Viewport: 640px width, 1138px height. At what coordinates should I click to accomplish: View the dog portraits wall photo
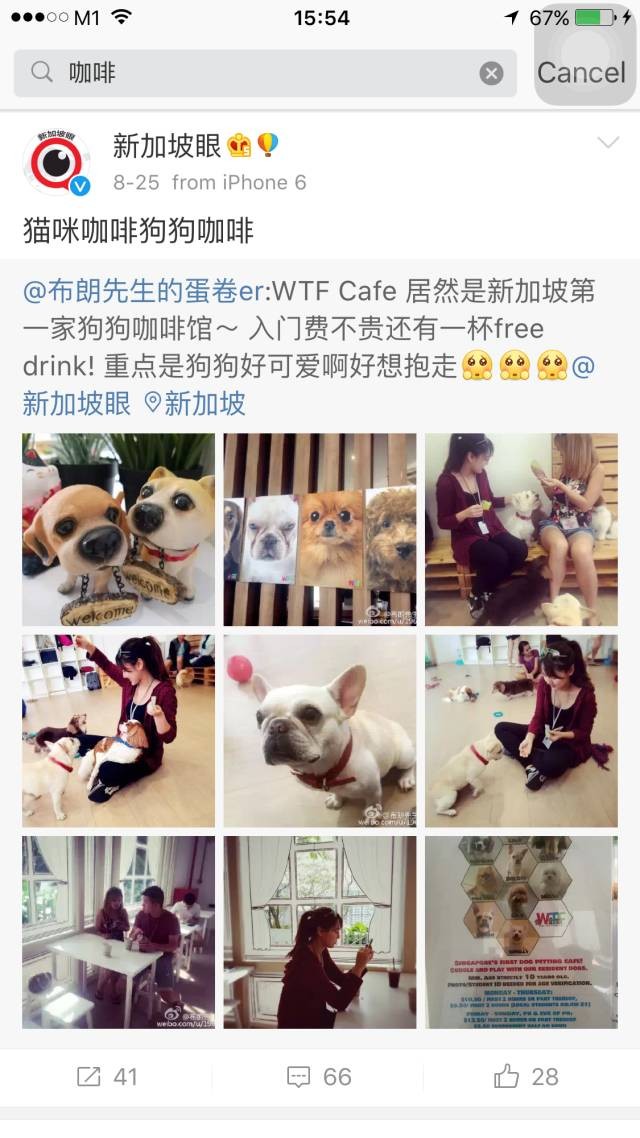pyautogui.click(x=320, y=529)
